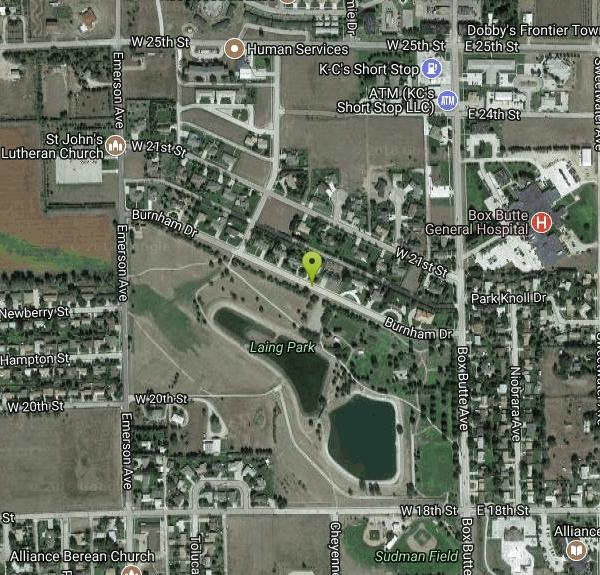This screenshot has width=600, height=575.
Task: Open the Human Services place marker
Action: (234, 48)
